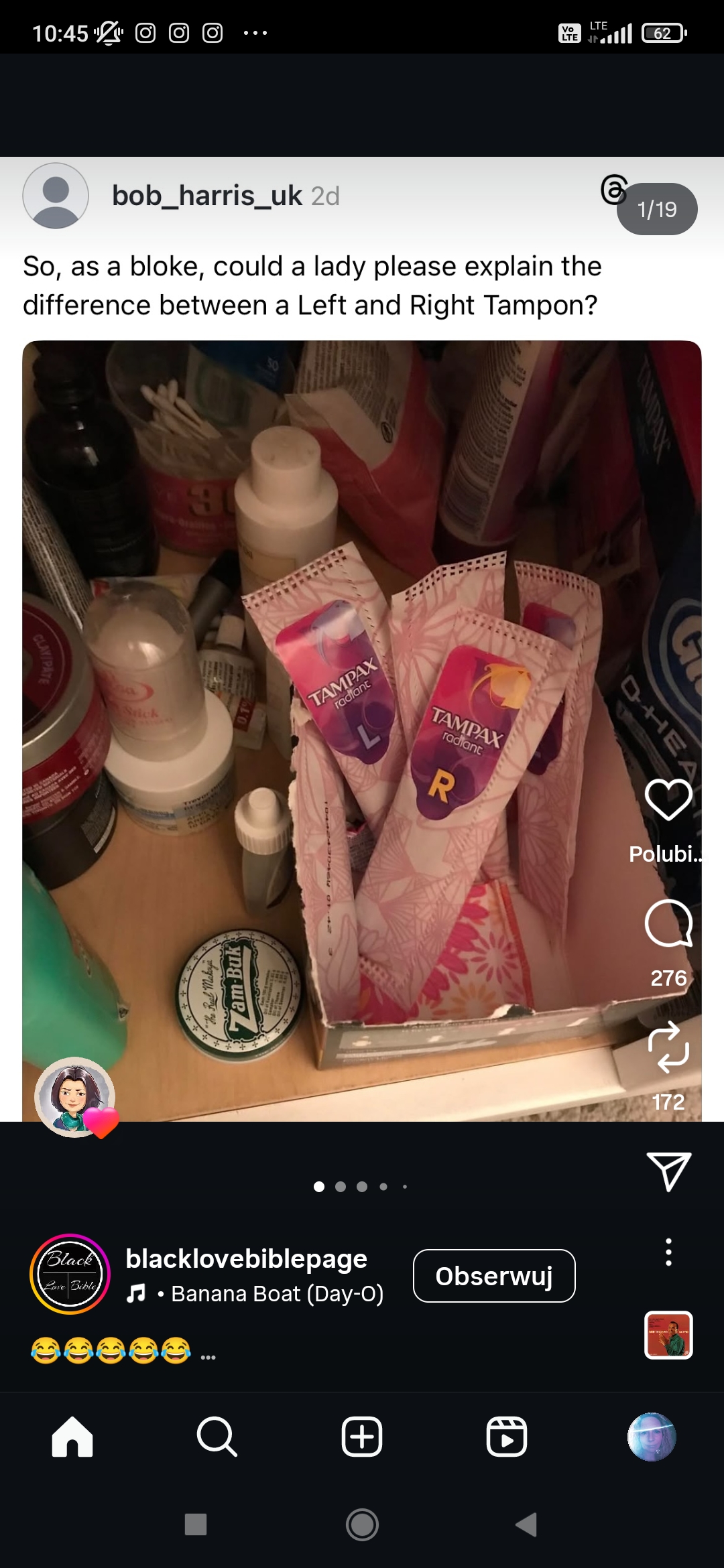Go to the Home tab

tap(72, 1437)
